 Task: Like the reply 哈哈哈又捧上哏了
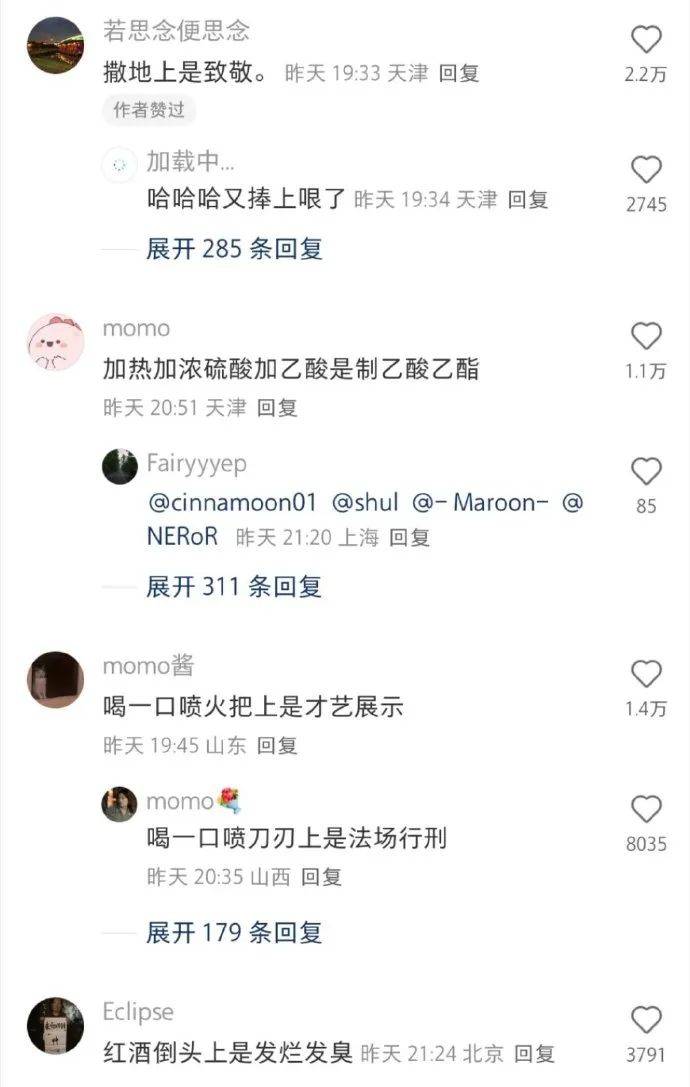pyautogui.click(x=647, y=170)
